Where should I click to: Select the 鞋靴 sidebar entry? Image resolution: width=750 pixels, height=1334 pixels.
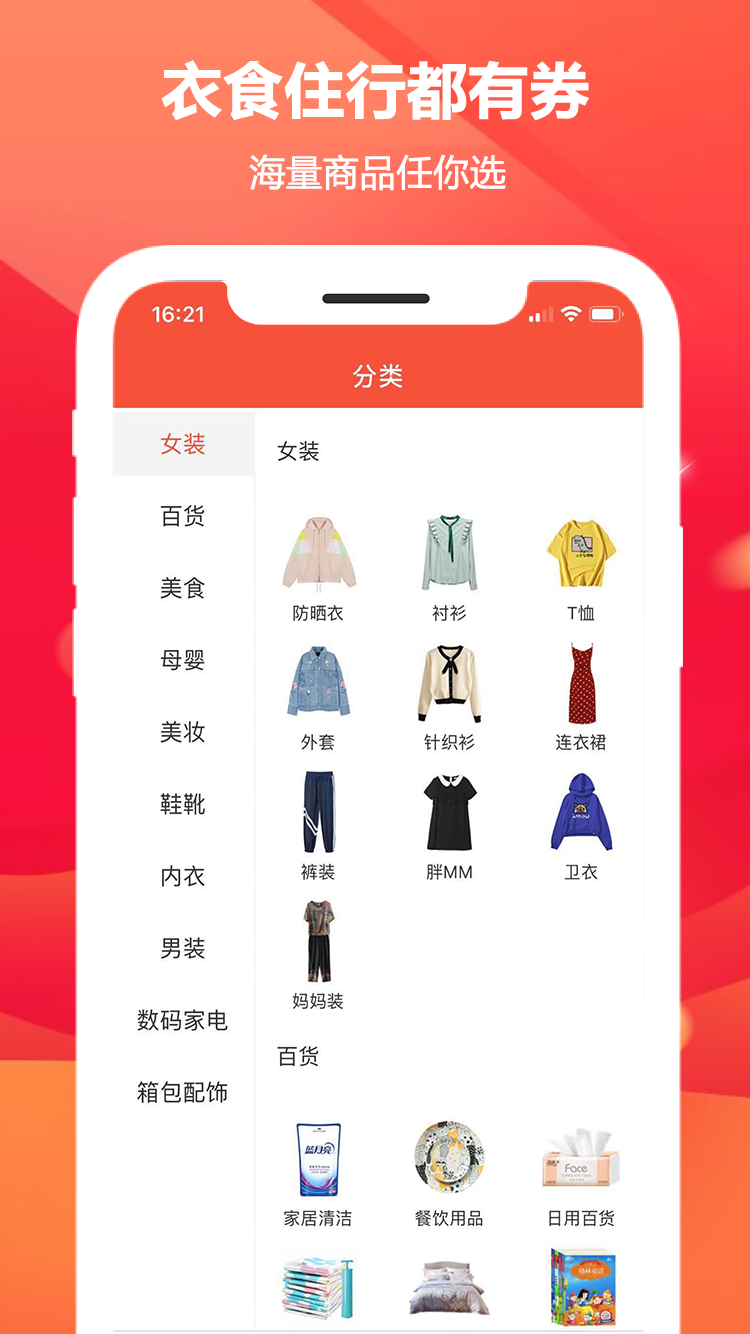184,805
